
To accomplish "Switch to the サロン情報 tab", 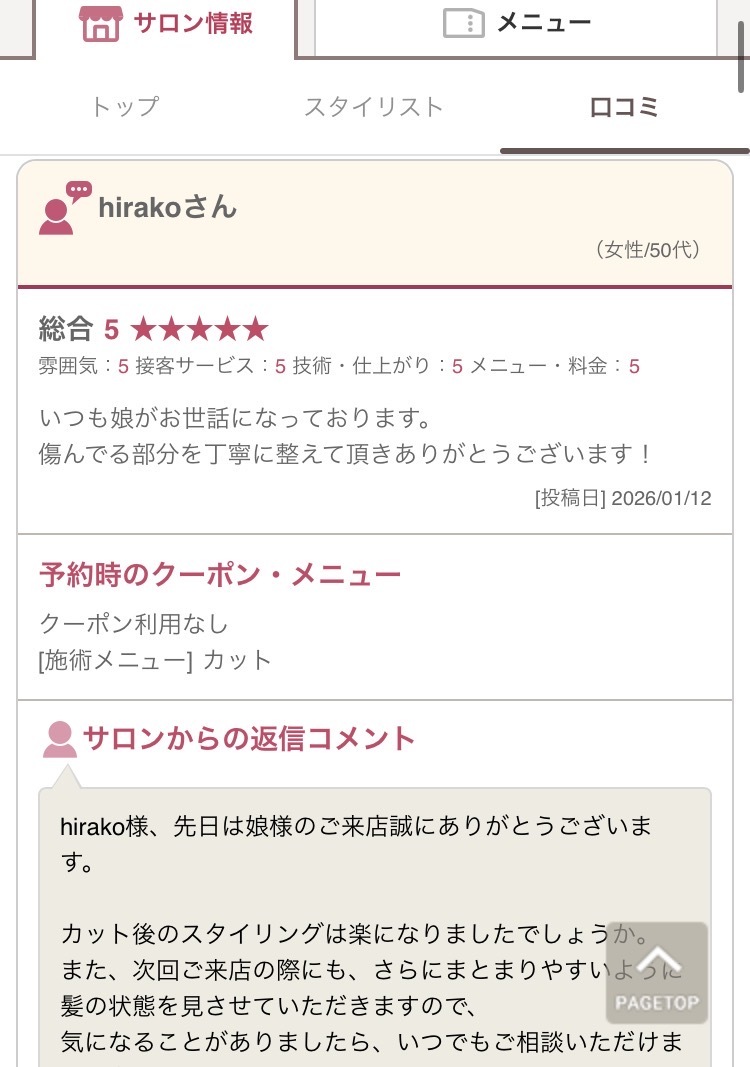I will pos(166,24).
